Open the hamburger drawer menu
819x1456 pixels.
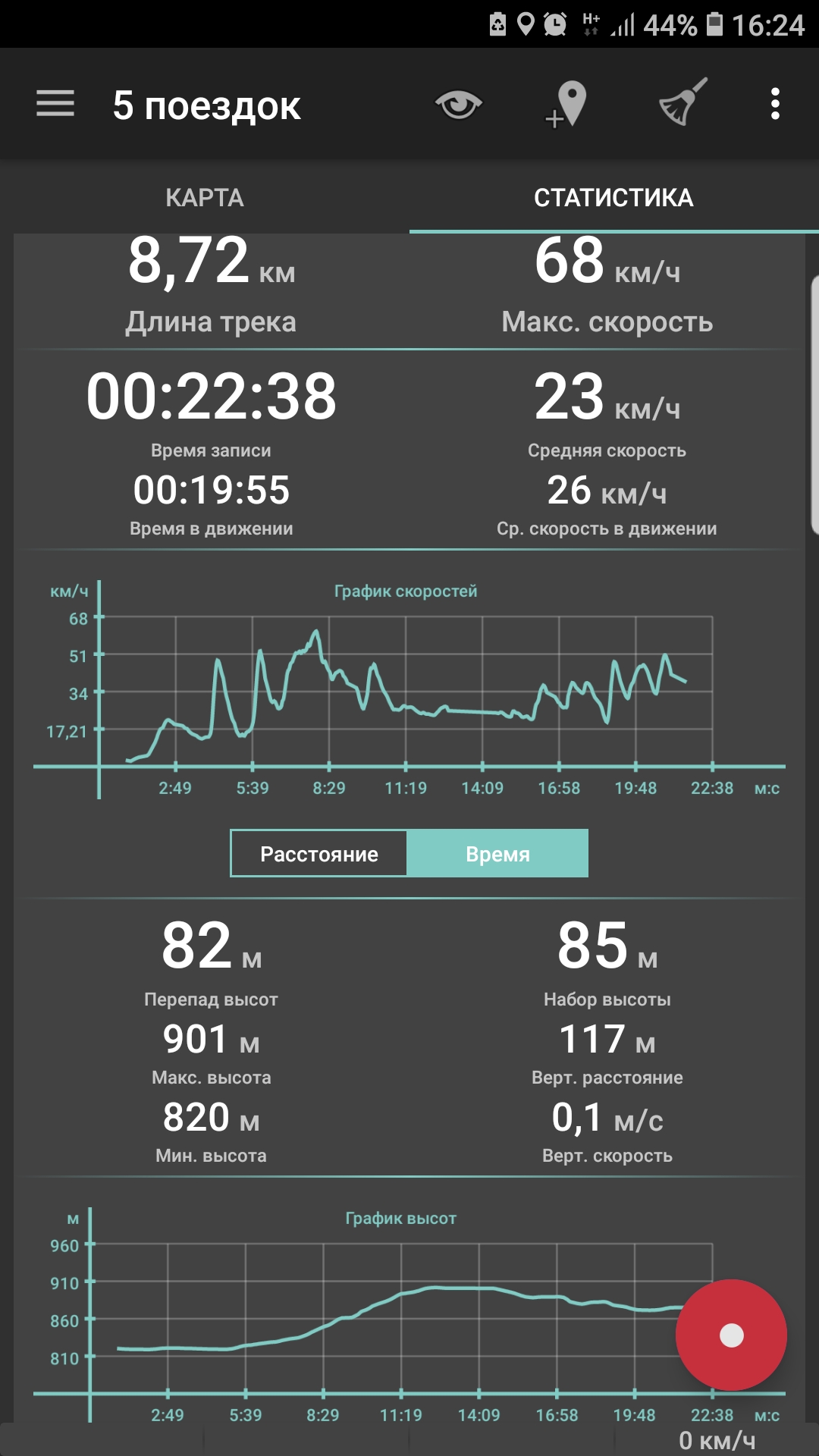click(x=55, y=104)
